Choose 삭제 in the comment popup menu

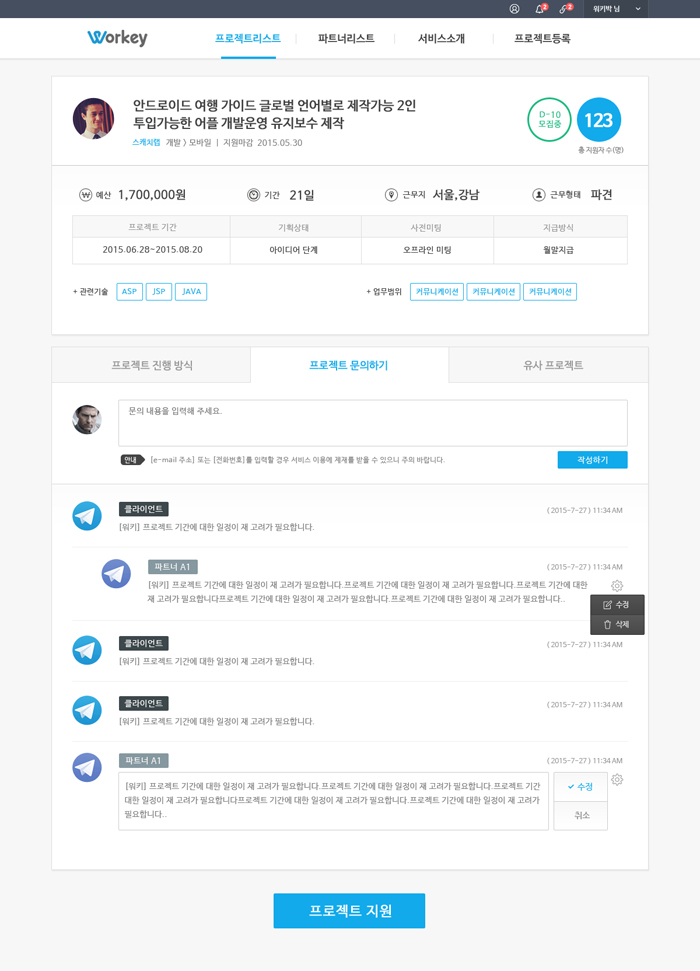tap(617, 624)
